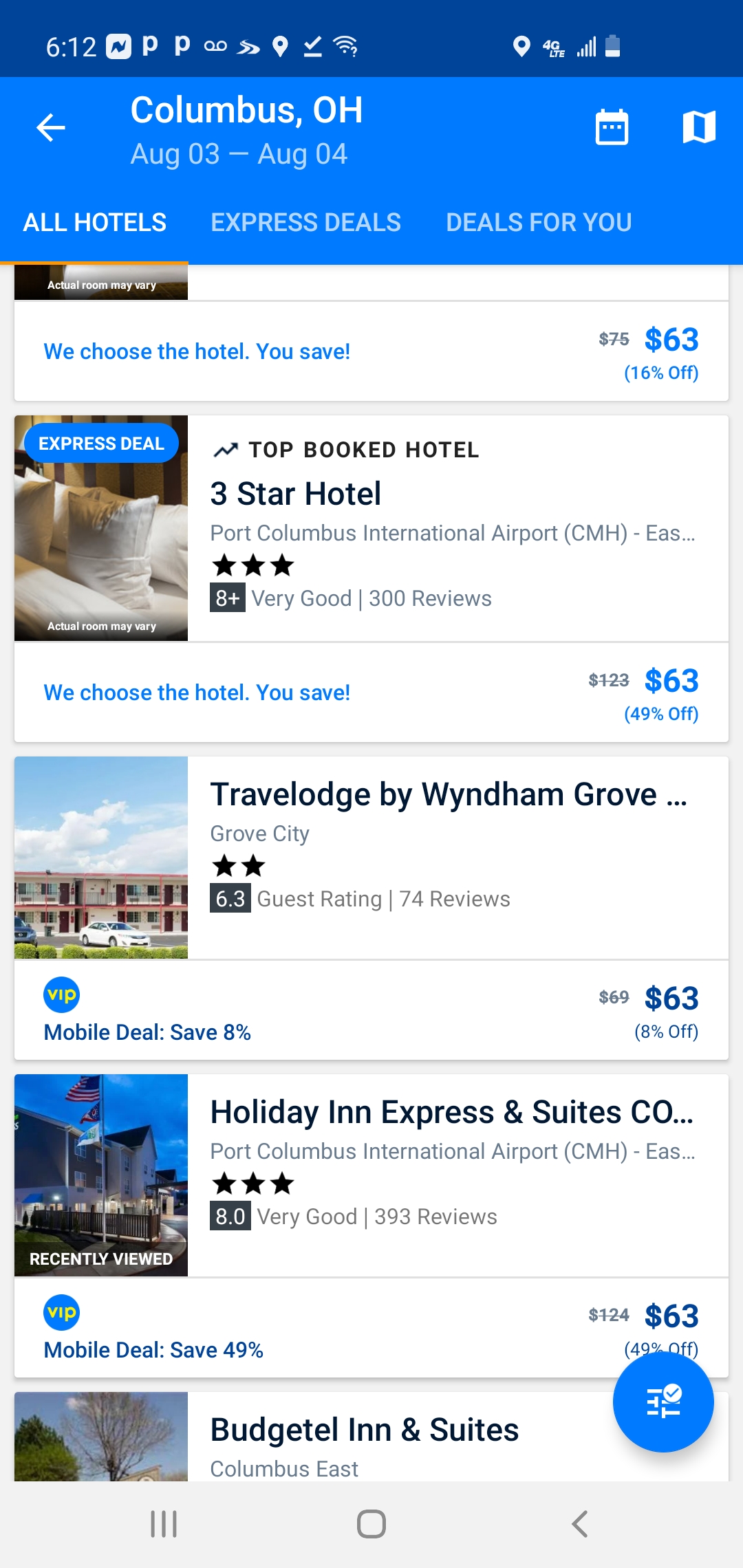This screenshot has width=743, height=1568.
Task: Tap the system home button
Action: (371, 1524)
